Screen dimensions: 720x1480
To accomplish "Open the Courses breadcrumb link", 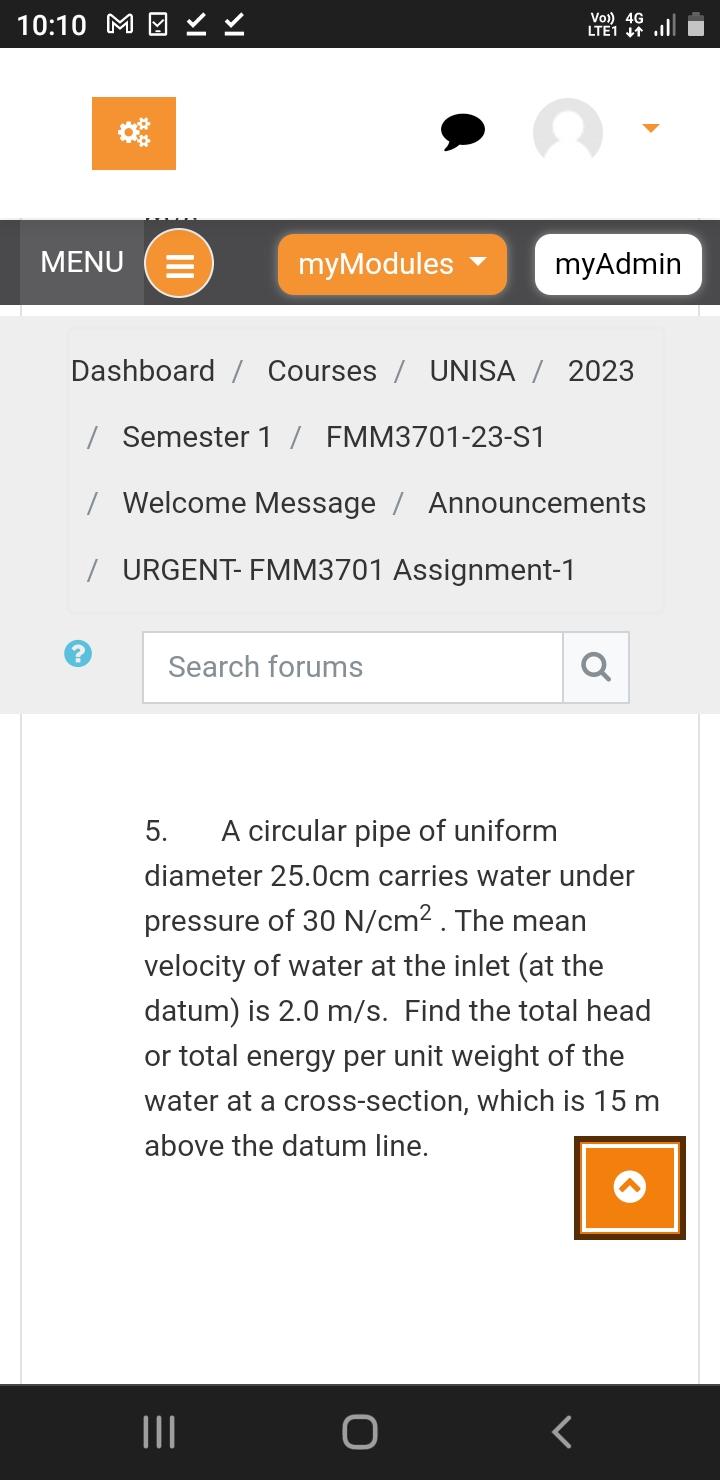I will pos(322,371).
